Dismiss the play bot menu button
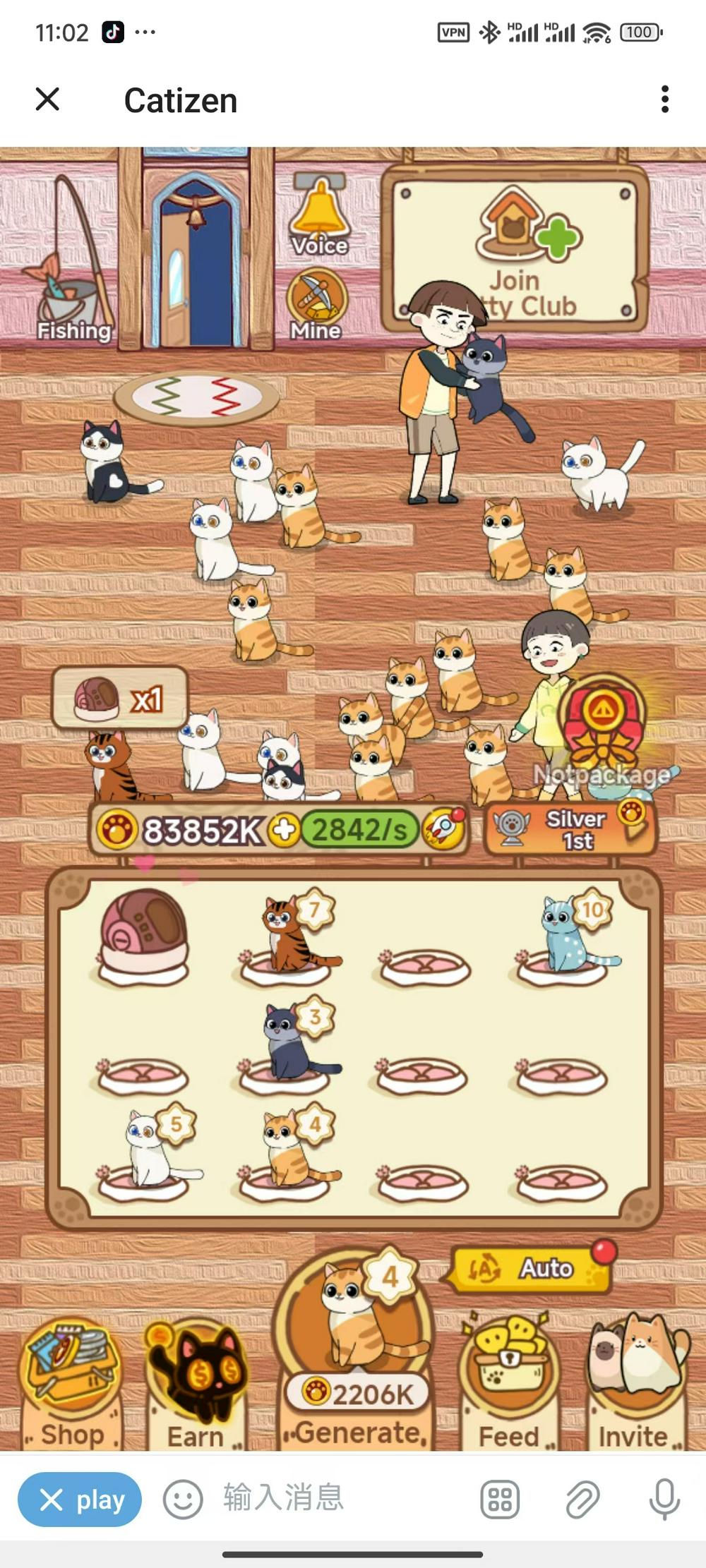The width and height of the screenshot is (706, 1568). (79, 1499)
